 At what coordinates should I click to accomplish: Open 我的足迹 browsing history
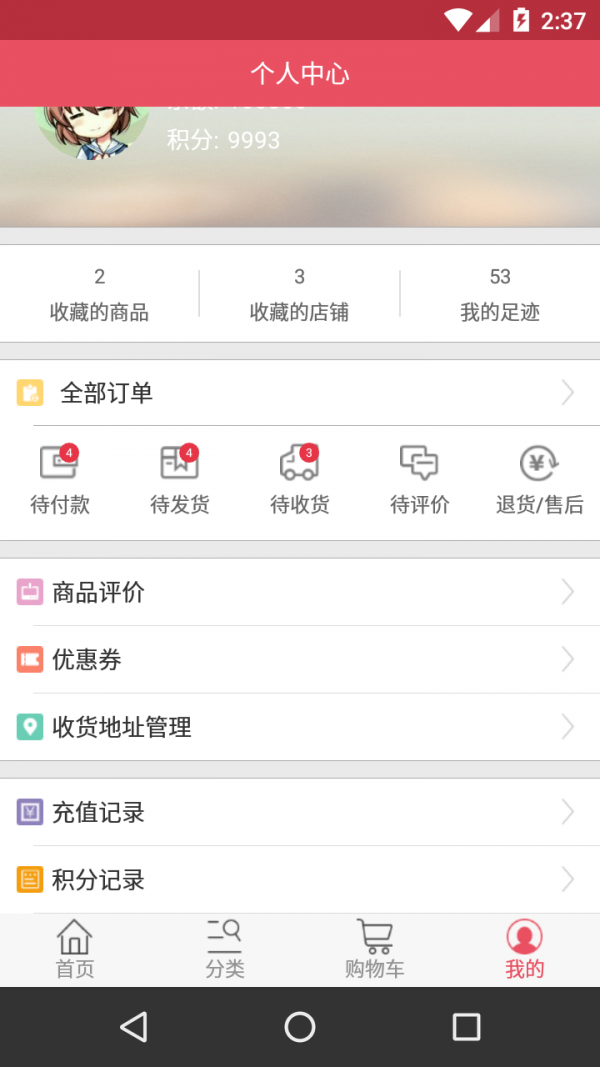499,294
